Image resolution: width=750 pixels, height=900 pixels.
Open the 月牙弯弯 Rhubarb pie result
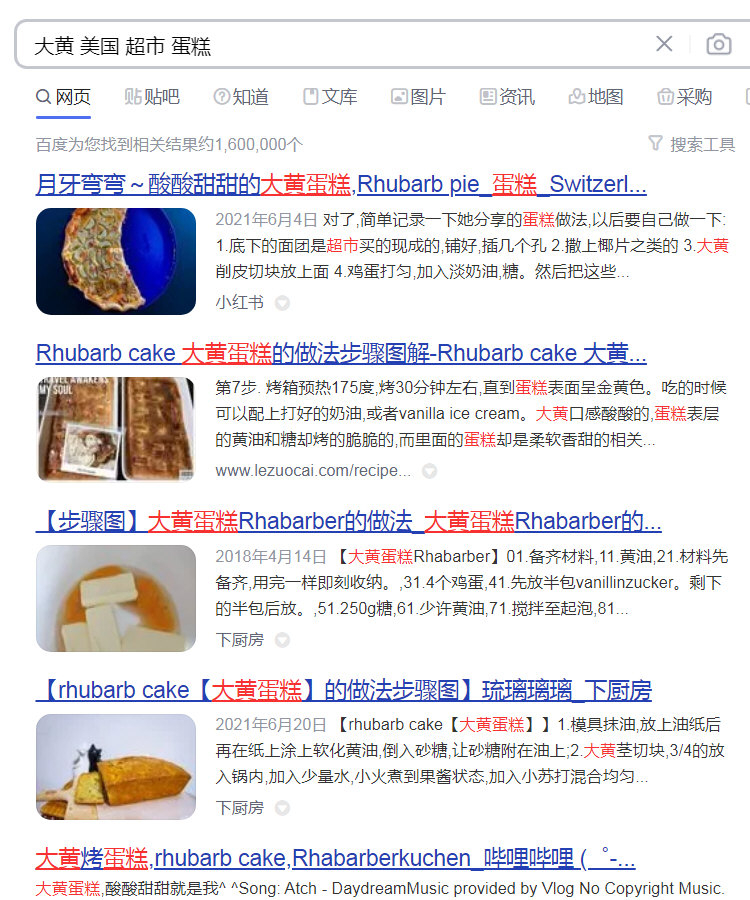click(x=341, y=184)
